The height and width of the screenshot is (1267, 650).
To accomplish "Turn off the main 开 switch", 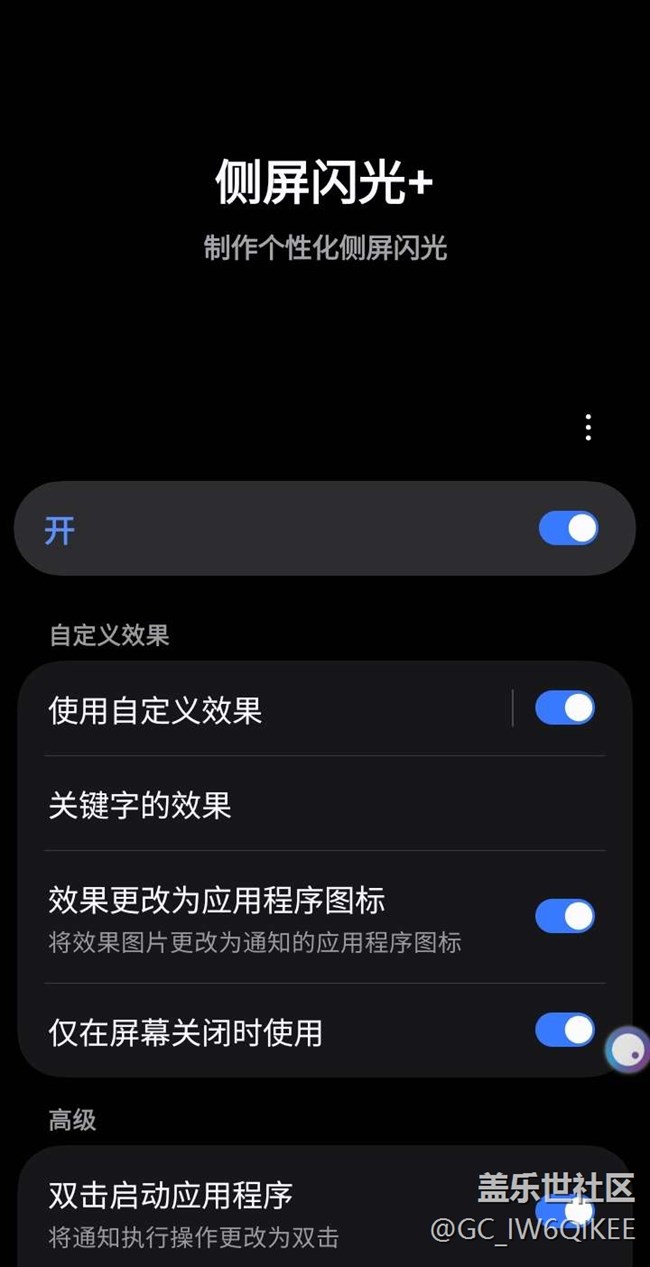I will point(568,528).
